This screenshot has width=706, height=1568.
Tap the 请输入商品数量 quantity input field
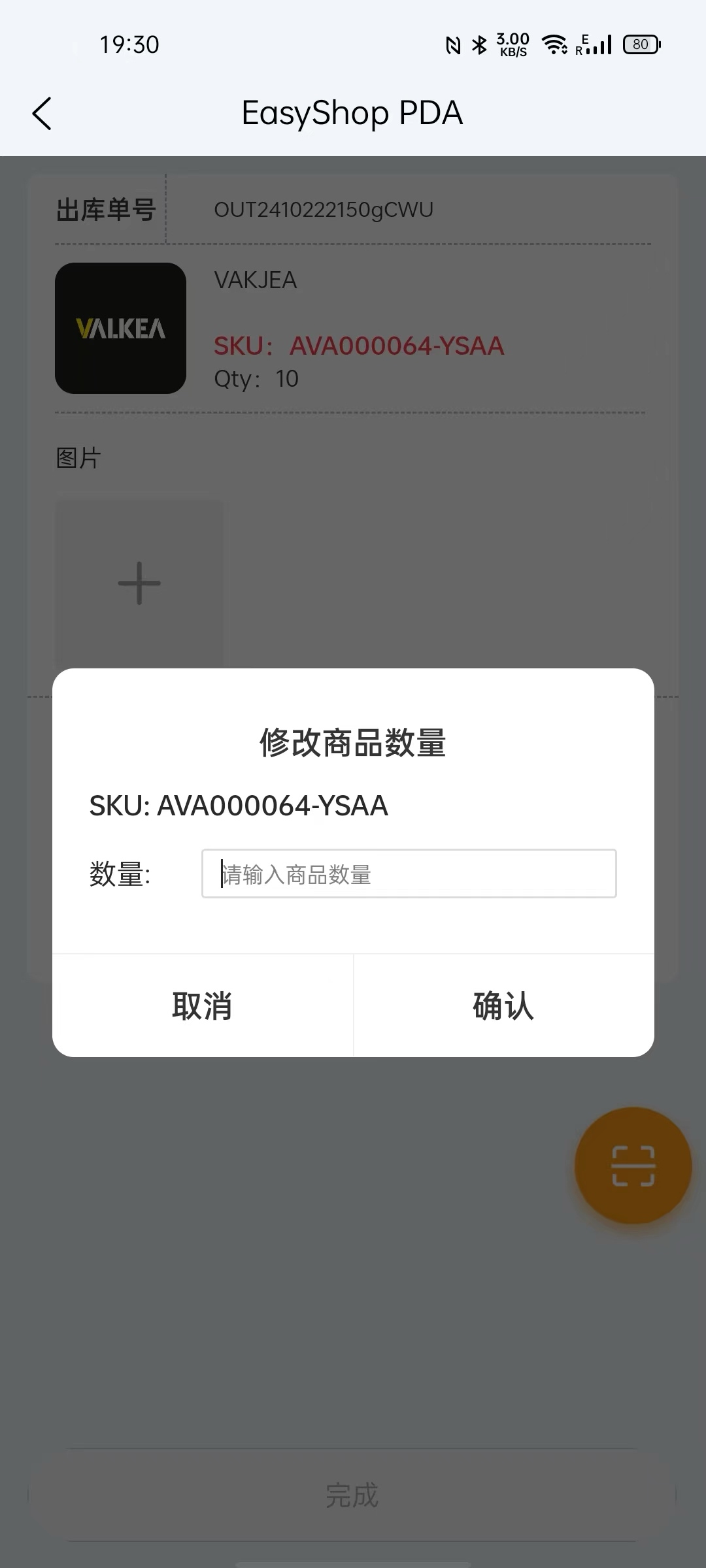409,874
